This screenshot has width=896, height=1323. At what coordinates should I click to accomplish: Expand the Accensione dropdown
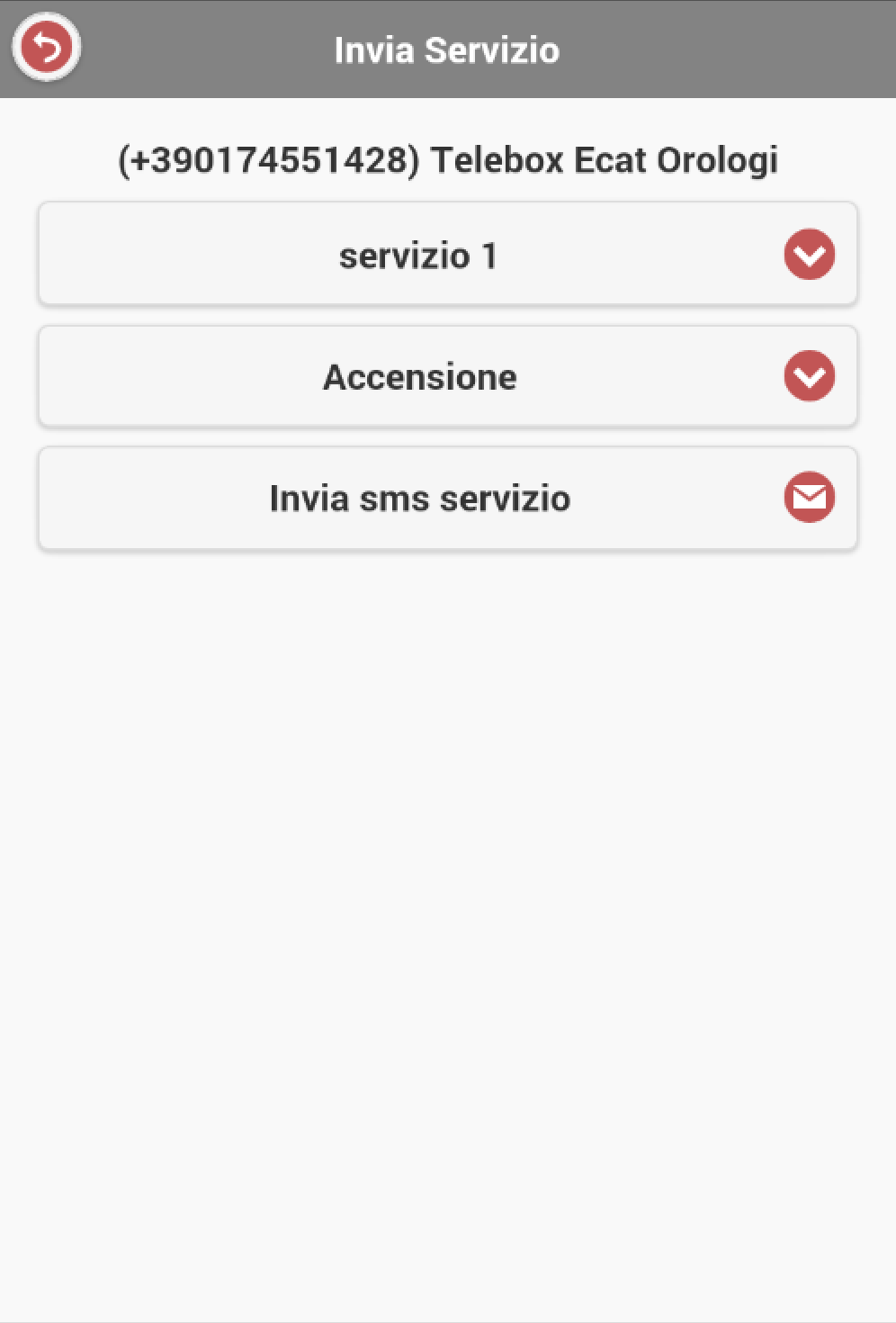447,376
